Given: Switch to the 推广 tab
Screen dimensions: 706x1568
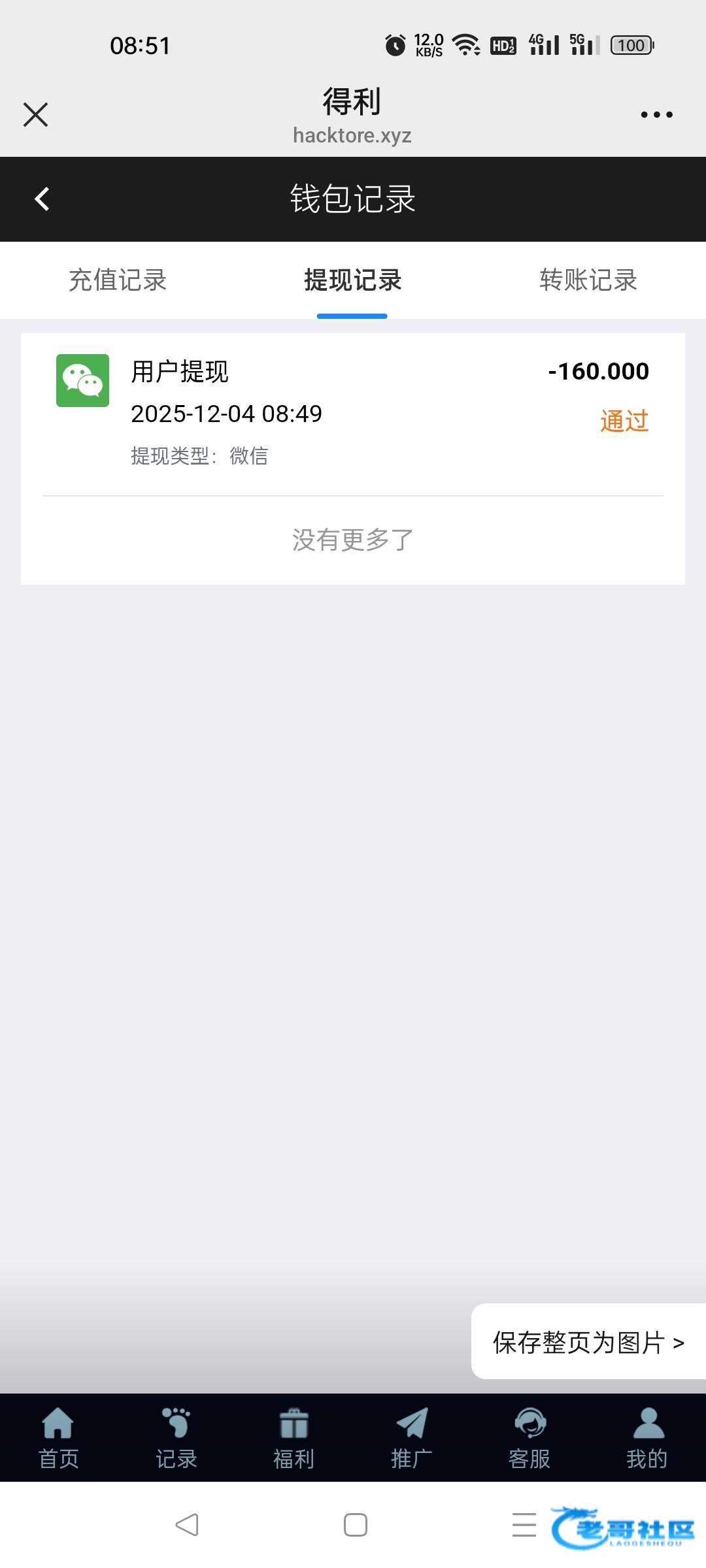Looking at the screenshot, I should click(x=411, y=1437).
